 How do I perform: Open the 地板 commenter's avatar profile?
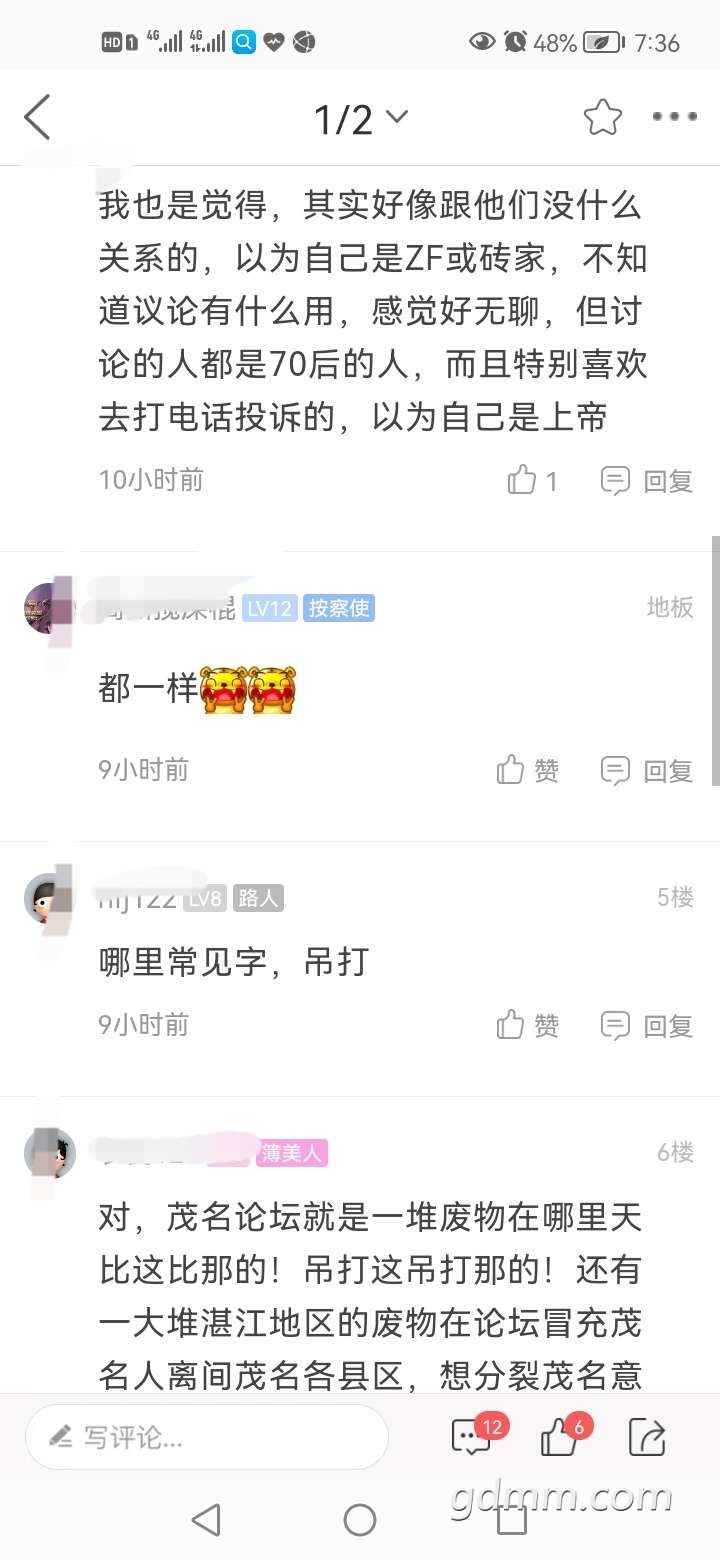pos(50,608)
